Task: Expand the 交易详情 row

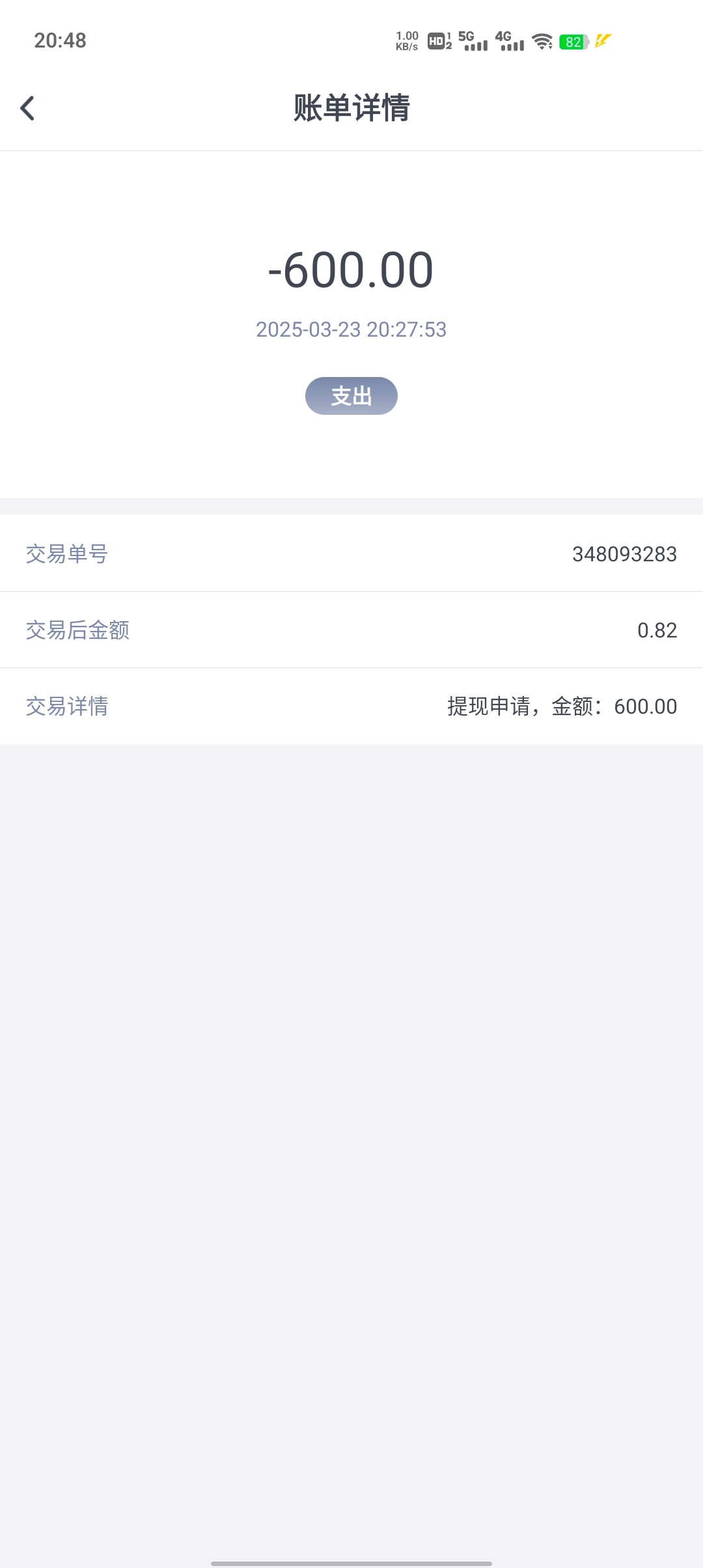Action: pyautogui.click(x=351, y=706)
